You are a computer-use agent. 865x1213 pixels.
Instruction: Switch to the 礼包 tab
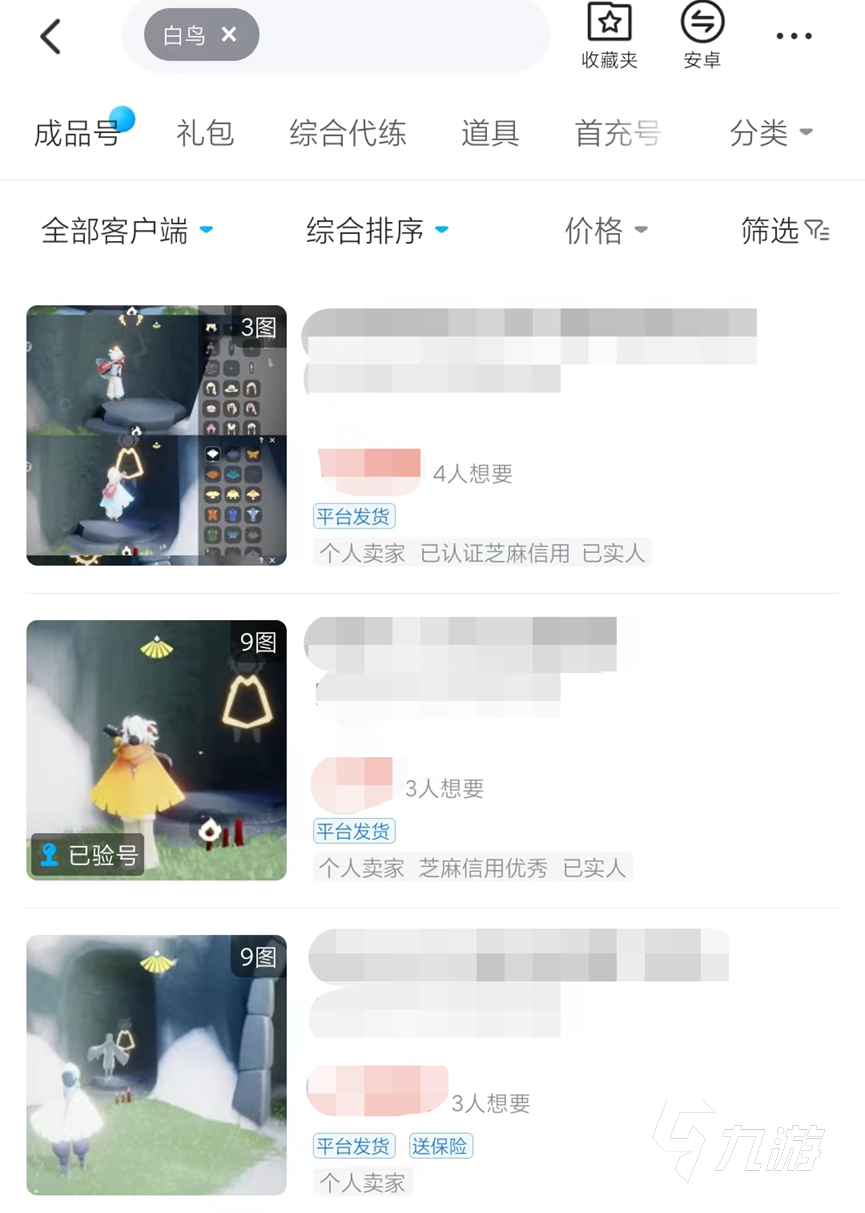205,133
